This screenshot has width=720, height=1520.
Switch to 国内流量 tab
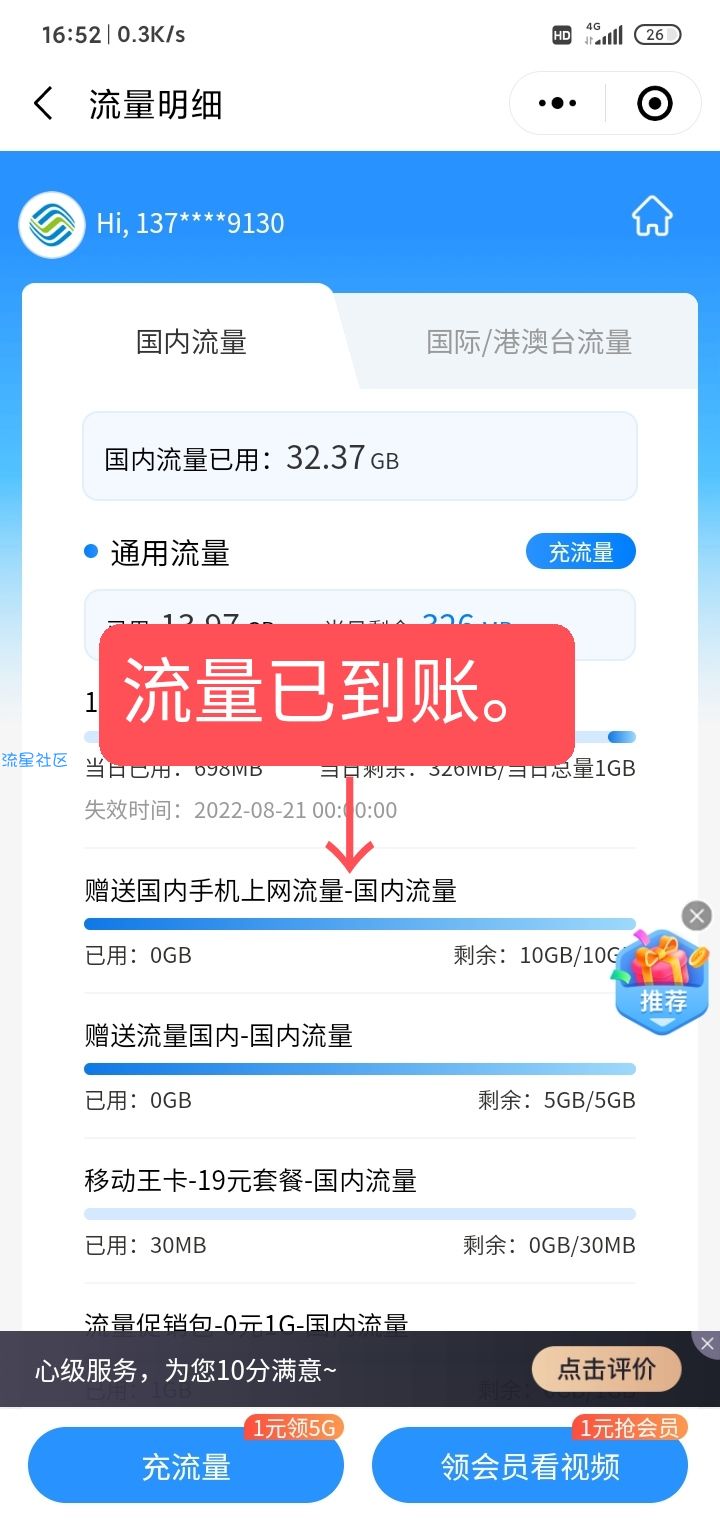[191, 342]
